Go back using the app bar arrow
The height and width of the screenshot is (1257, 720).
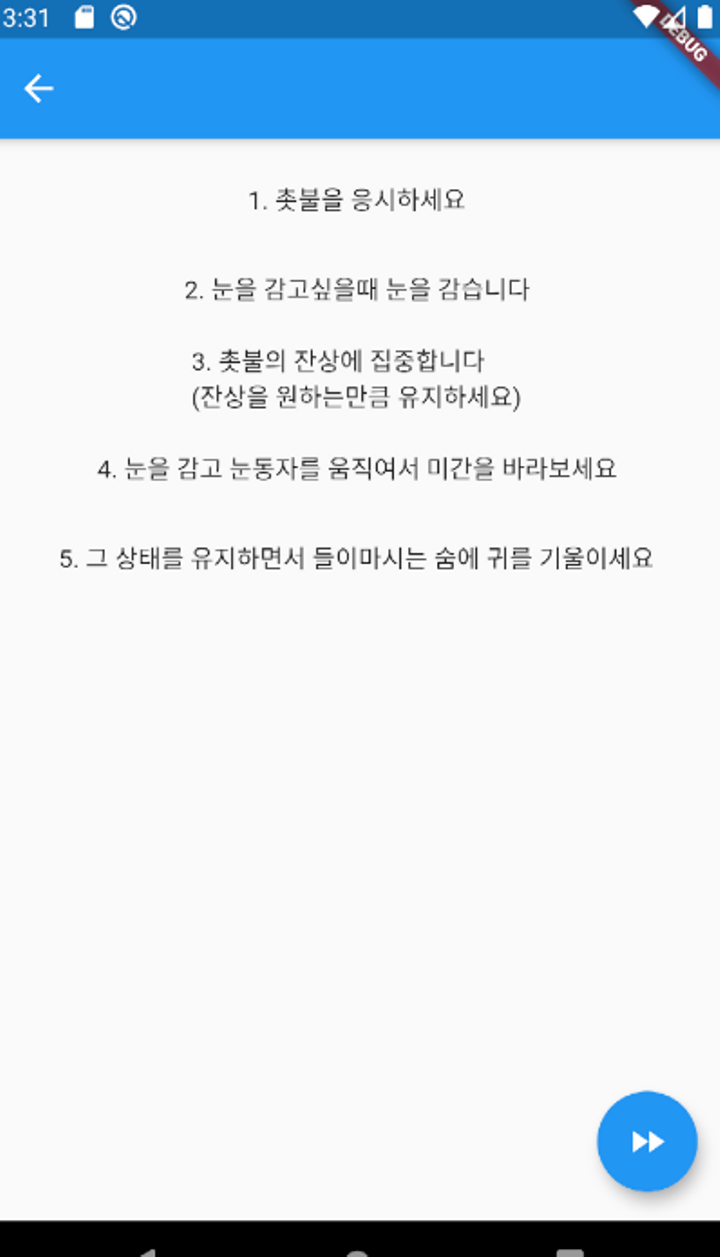[39, 89]
